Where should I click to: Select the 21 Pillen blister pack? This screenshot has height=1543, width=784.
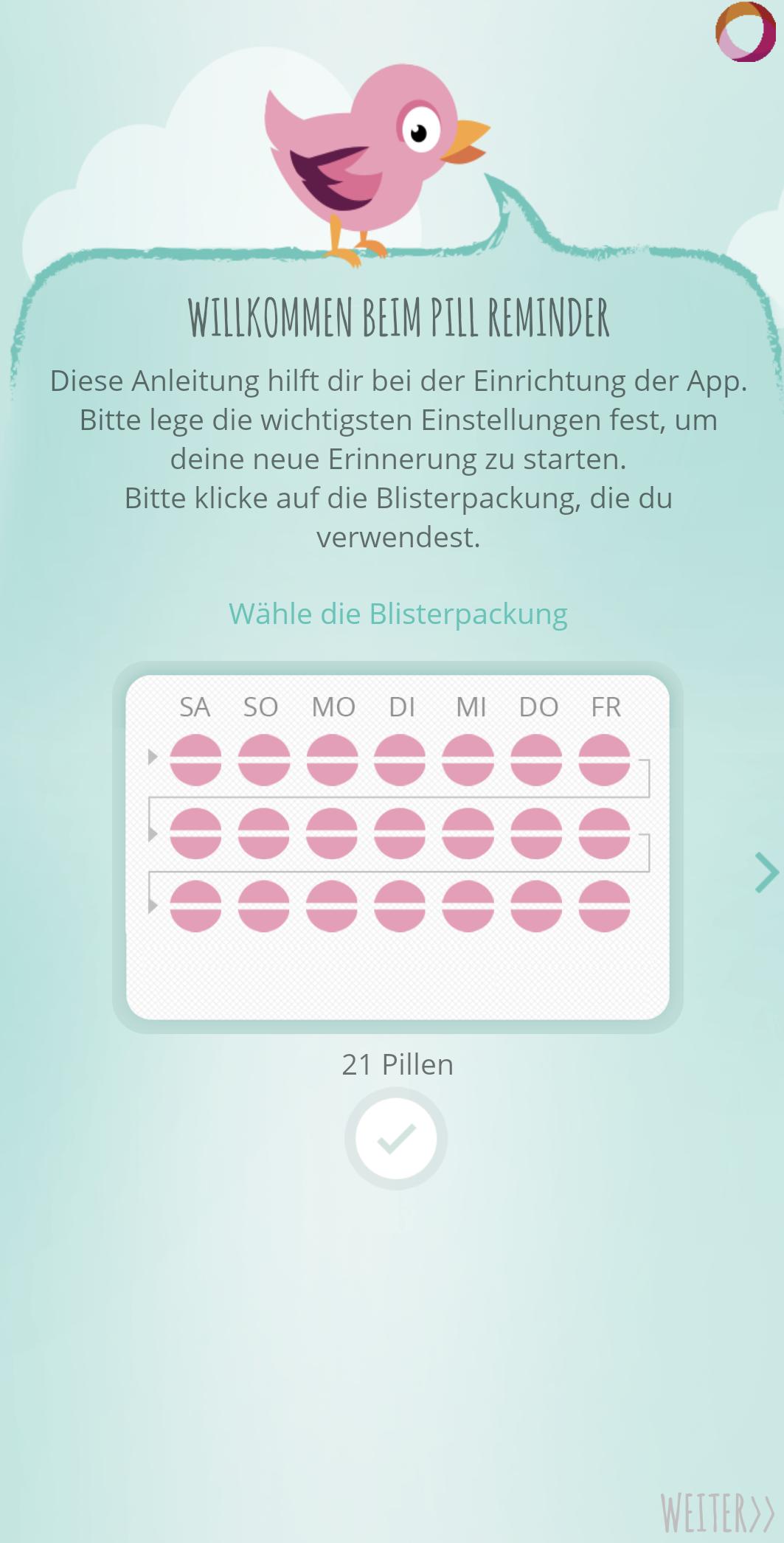[x=398, y=846]
